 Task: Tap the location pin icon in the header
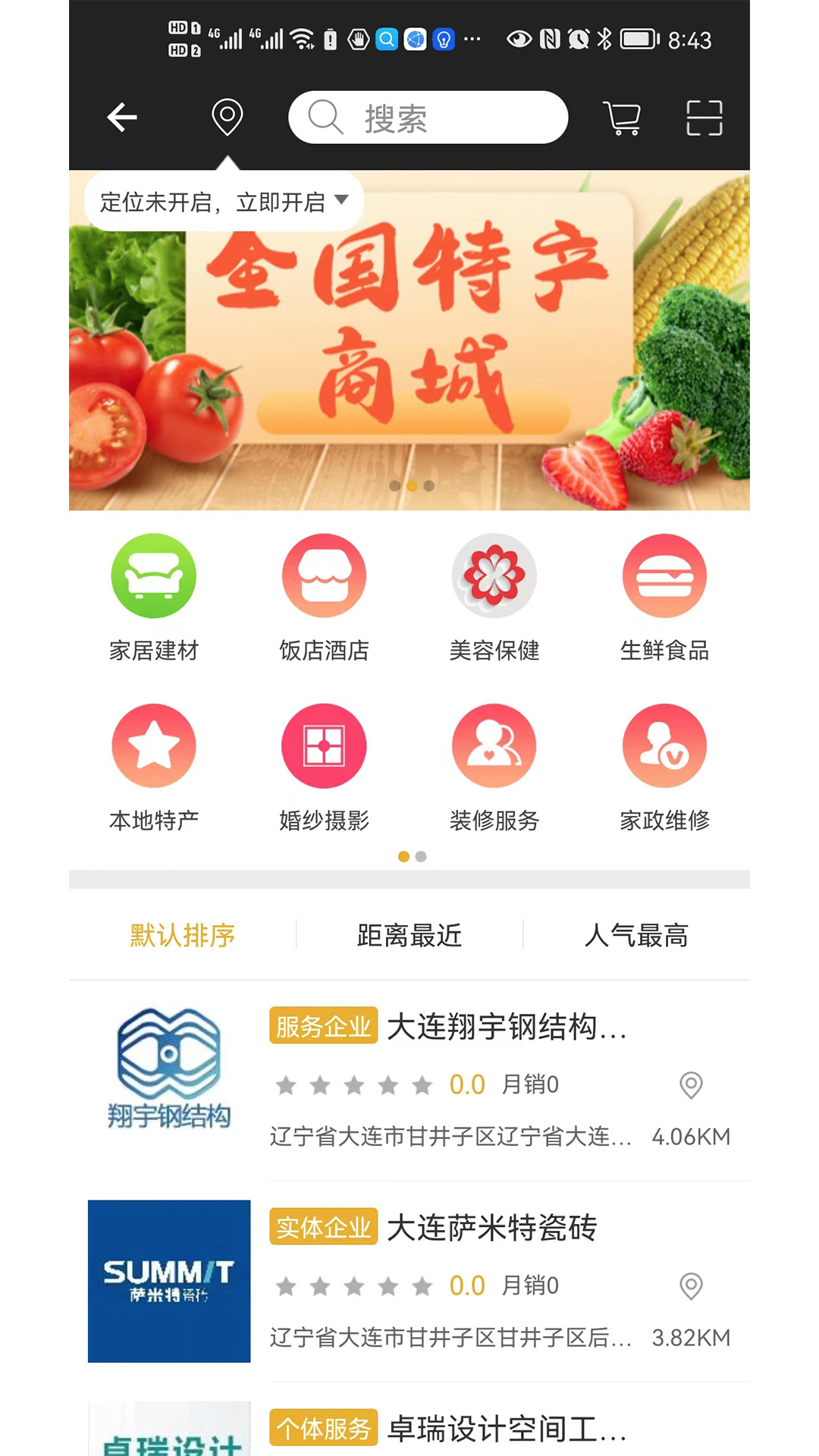click(x=227, y=115)
